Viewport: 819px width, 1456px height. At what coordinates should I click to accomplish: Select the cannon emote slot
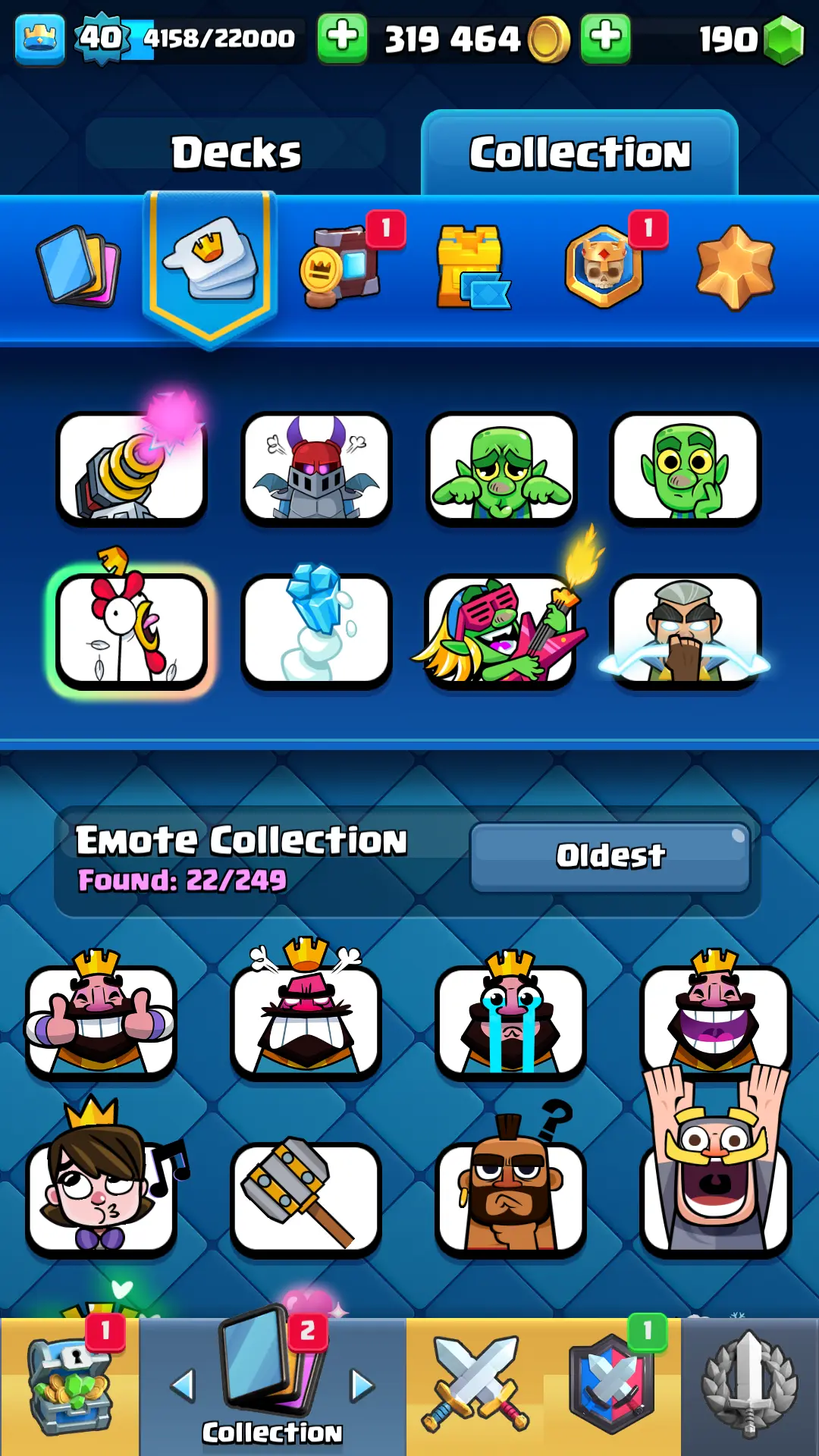click(132, 468)
